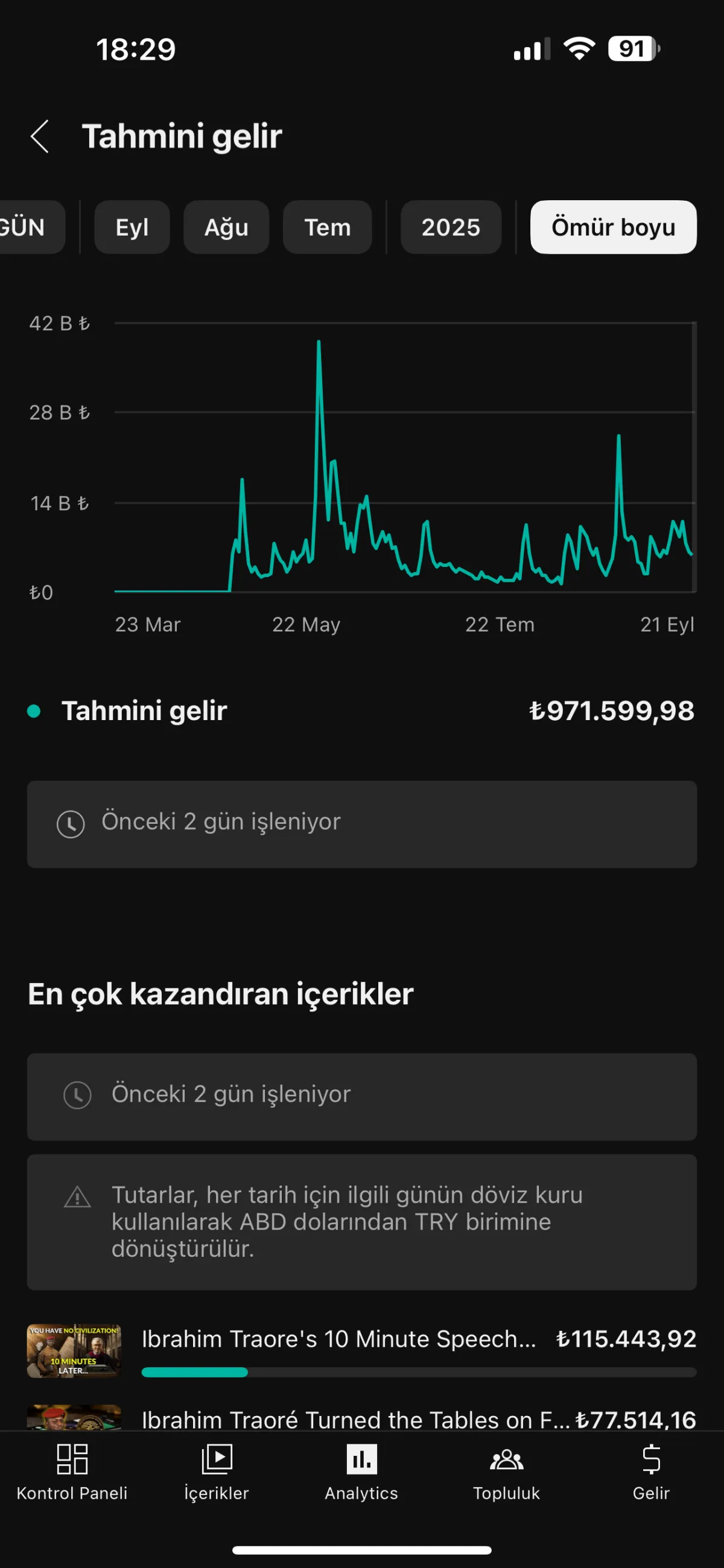The height and width of the screenshot is (1568, 724).
Task: Go to the Topluluk tab
Action: click(506, 1472)
